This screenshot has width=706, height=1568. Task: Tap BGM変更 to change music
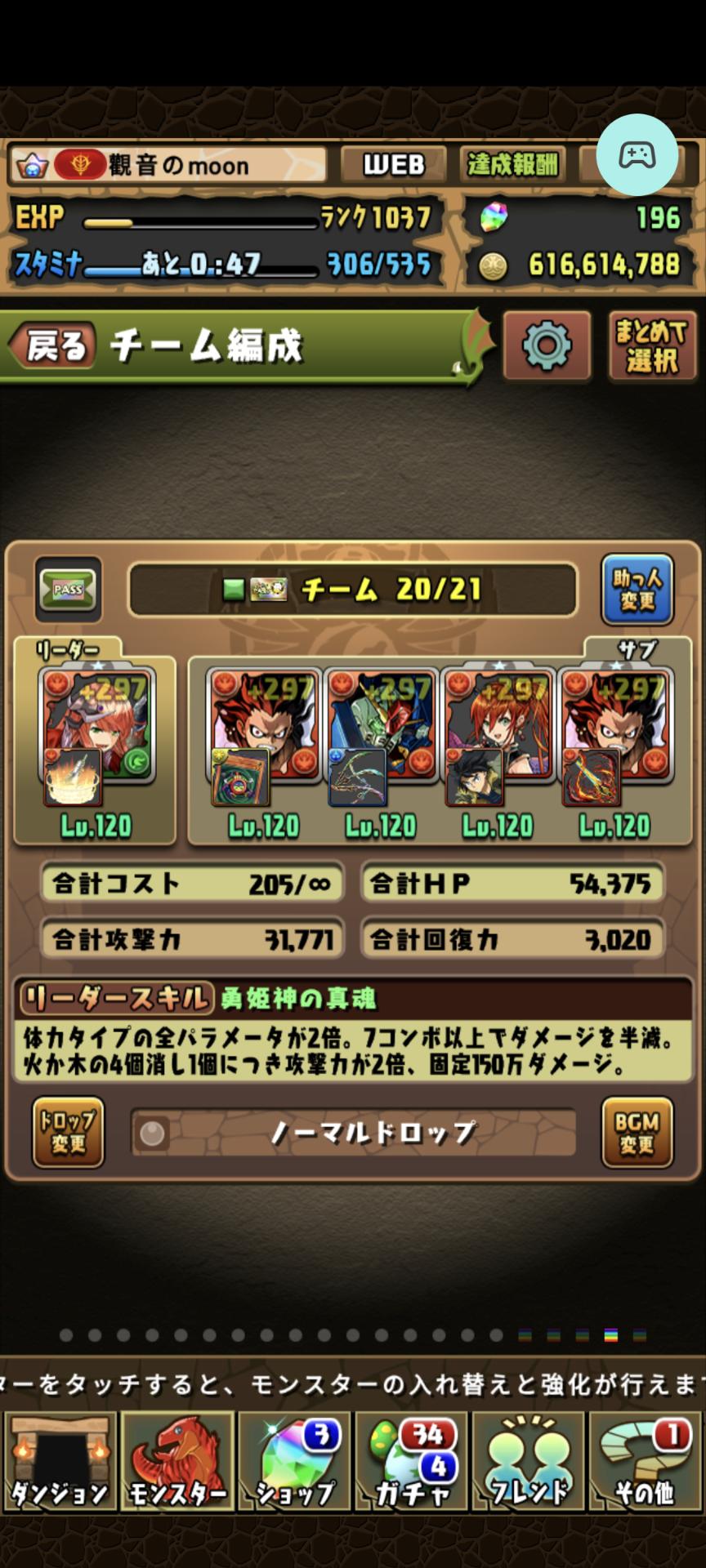637,1132
